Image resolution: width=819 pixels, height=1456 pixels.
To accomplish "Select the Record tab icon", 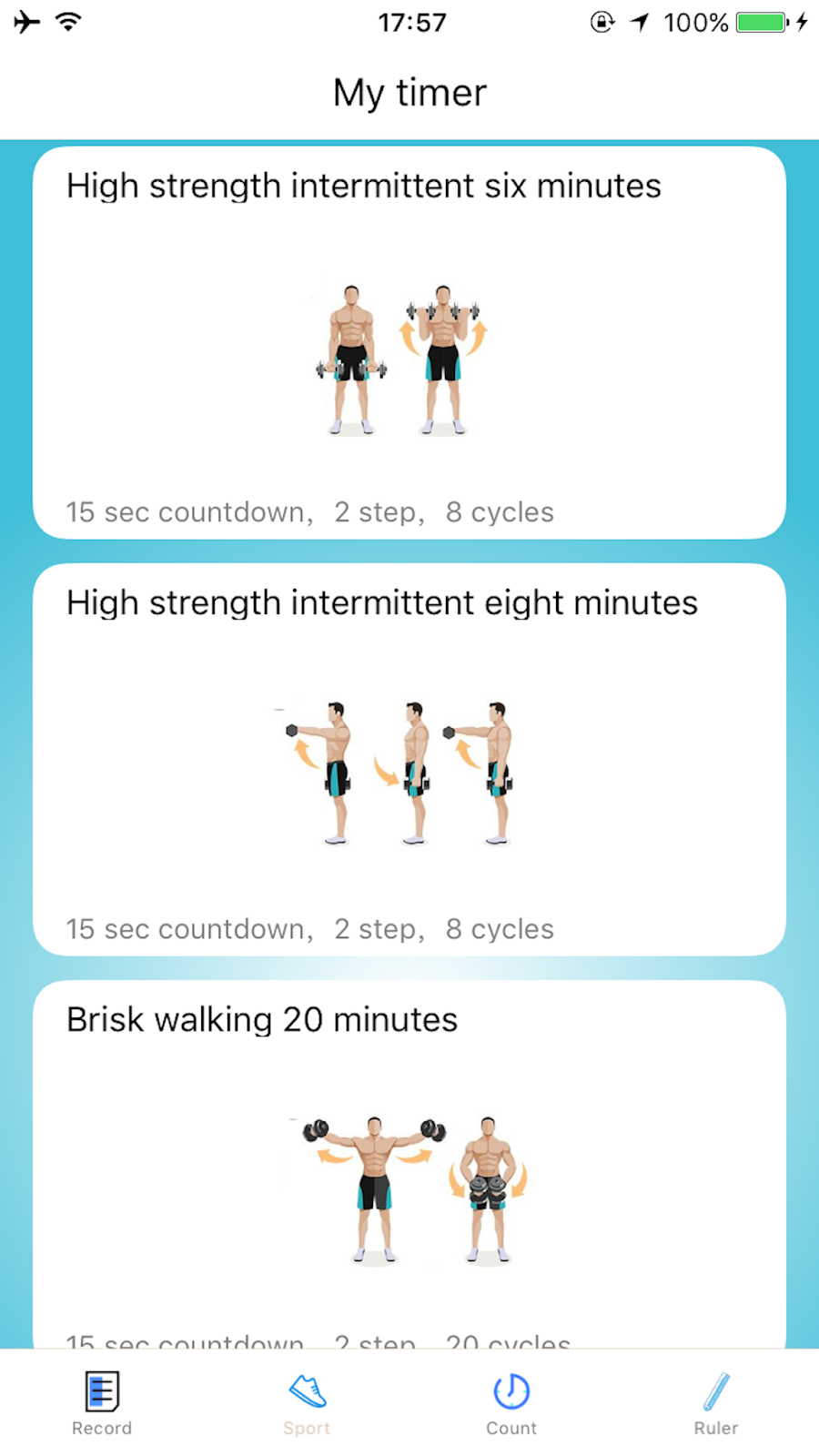I will [x=101, y=1390].
